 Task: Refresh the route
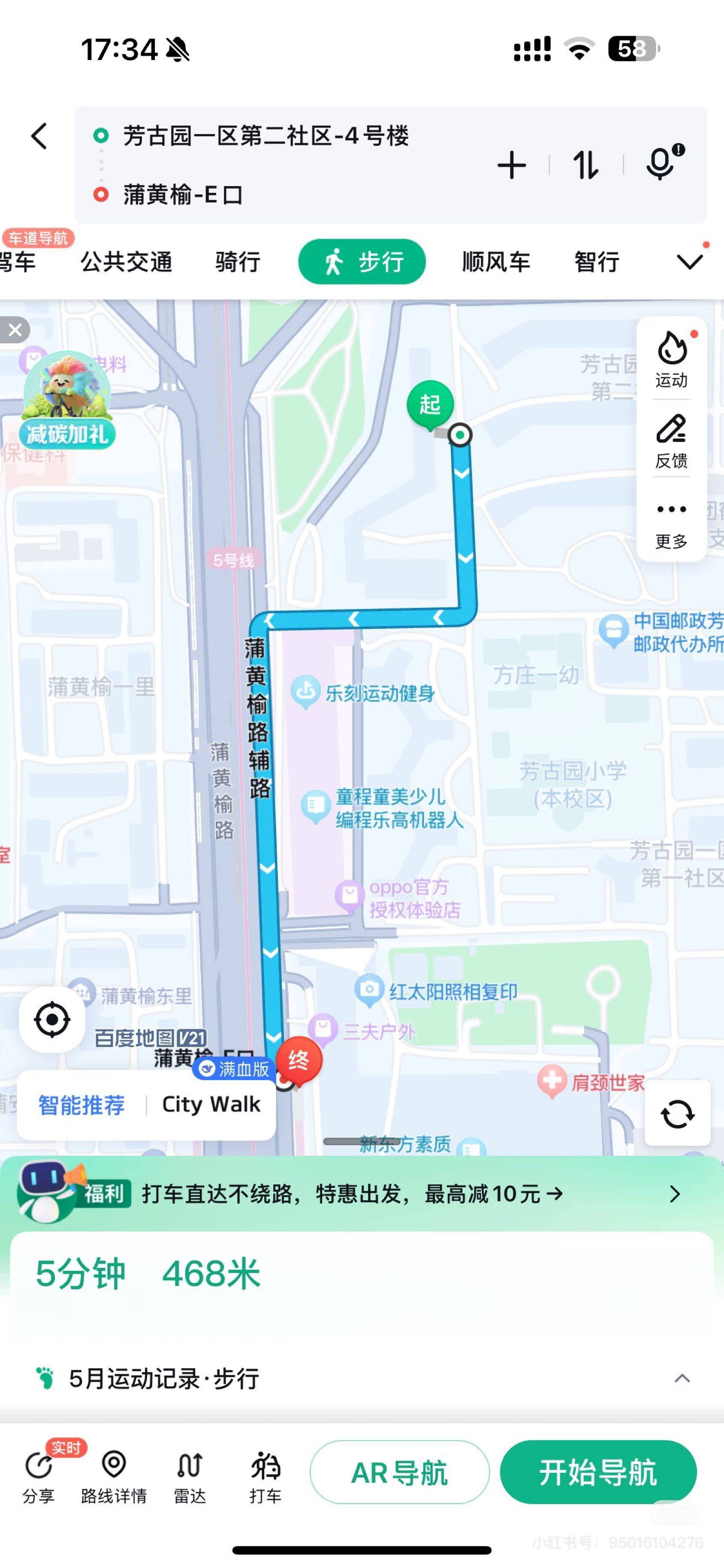pos(677,1113)
